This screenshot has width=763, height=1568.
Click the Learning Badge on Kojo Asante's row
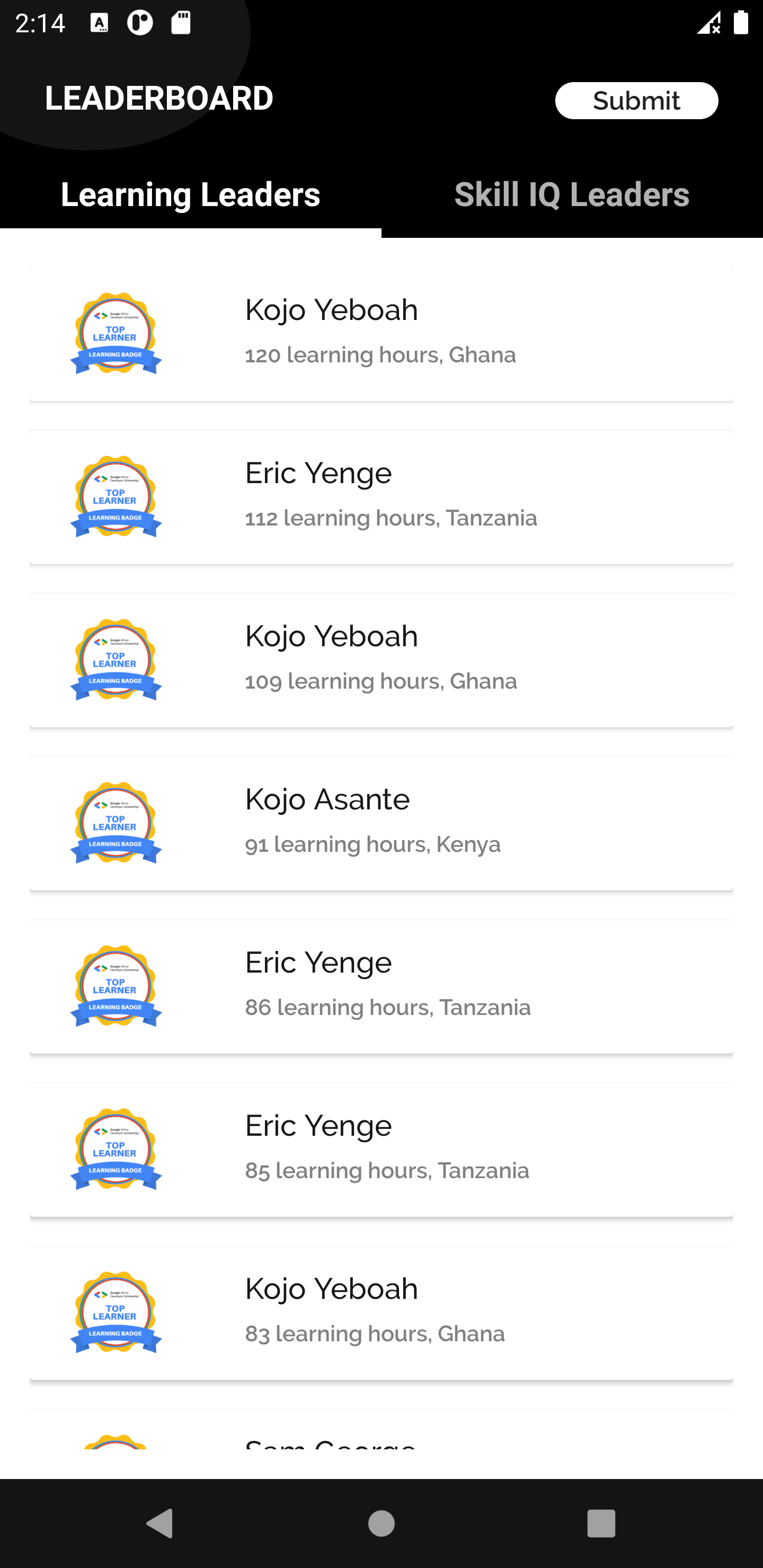(116, 824)
